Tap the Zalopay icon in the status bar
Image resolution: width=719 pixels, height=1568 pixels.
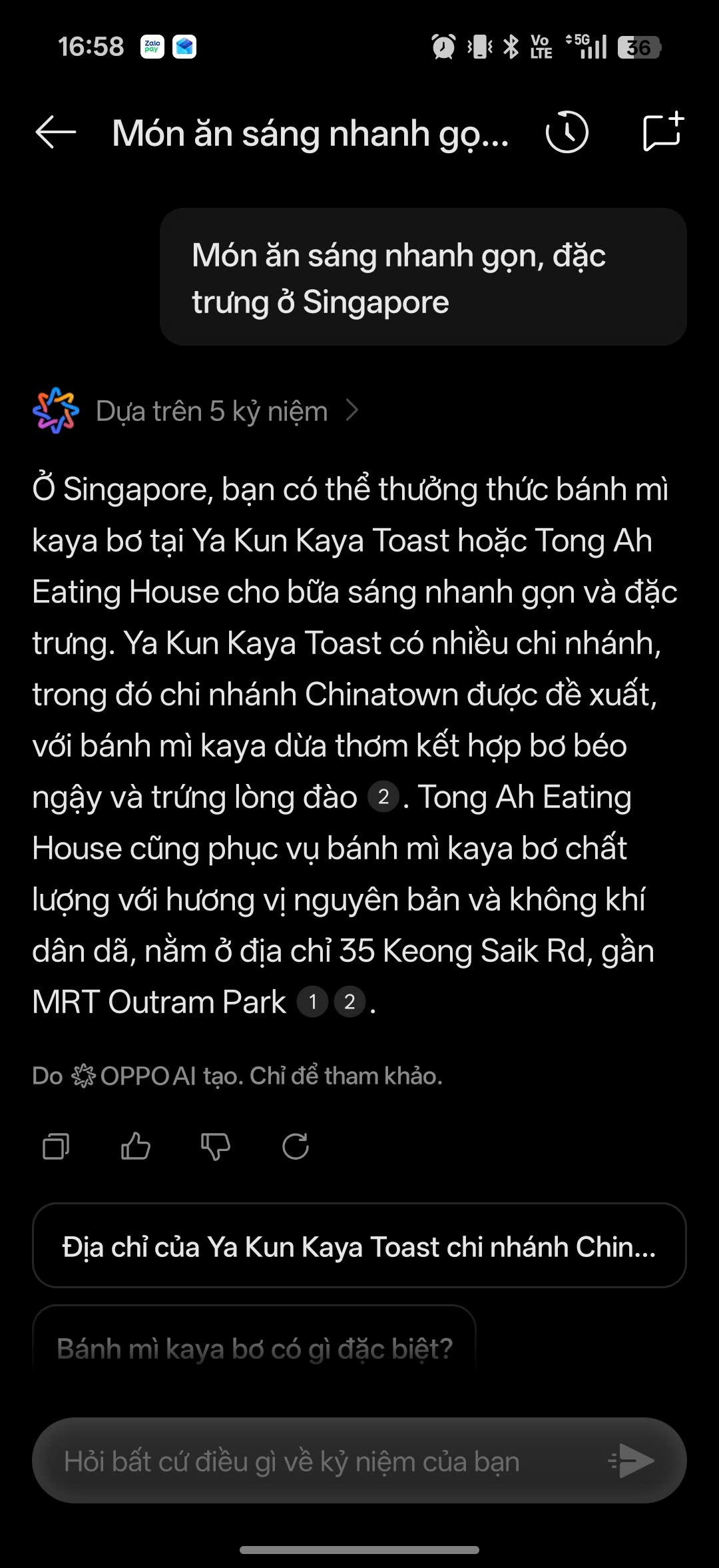(150, 45)
